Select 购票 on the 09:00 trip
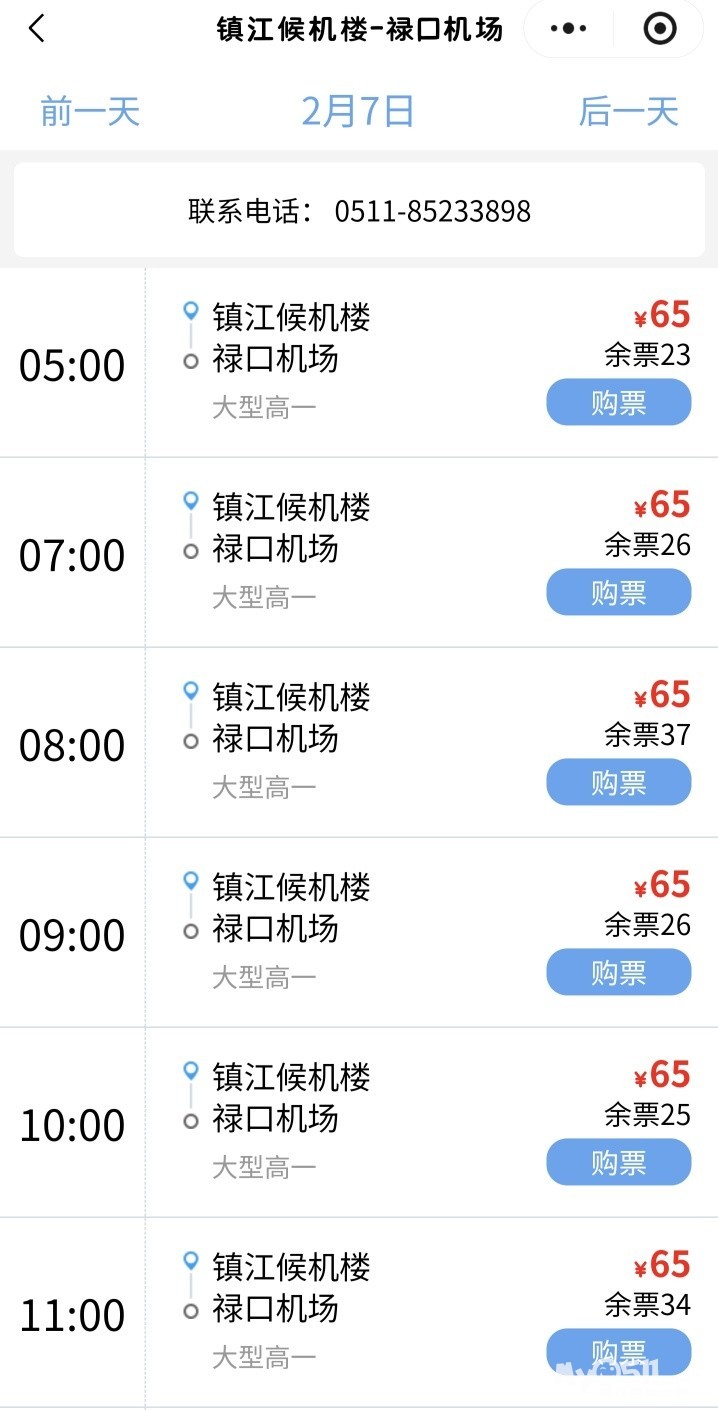Image resolution: width=718 pixels, height=1410 pixels. click(618, 973)
